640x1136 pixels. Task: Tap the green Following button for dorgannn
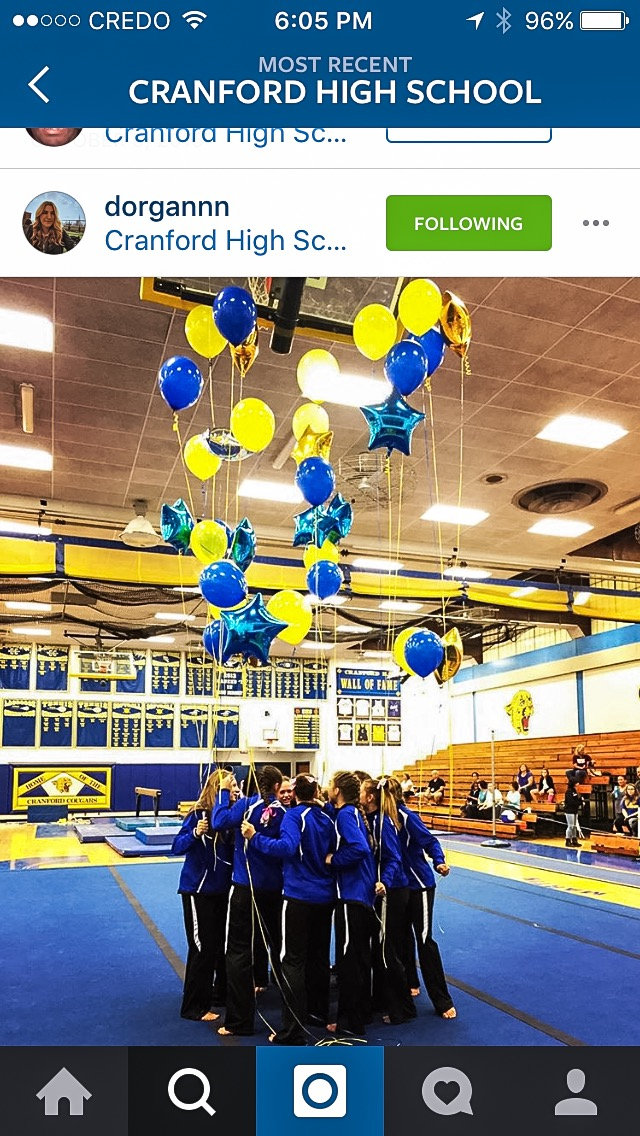tap(468, 223)
